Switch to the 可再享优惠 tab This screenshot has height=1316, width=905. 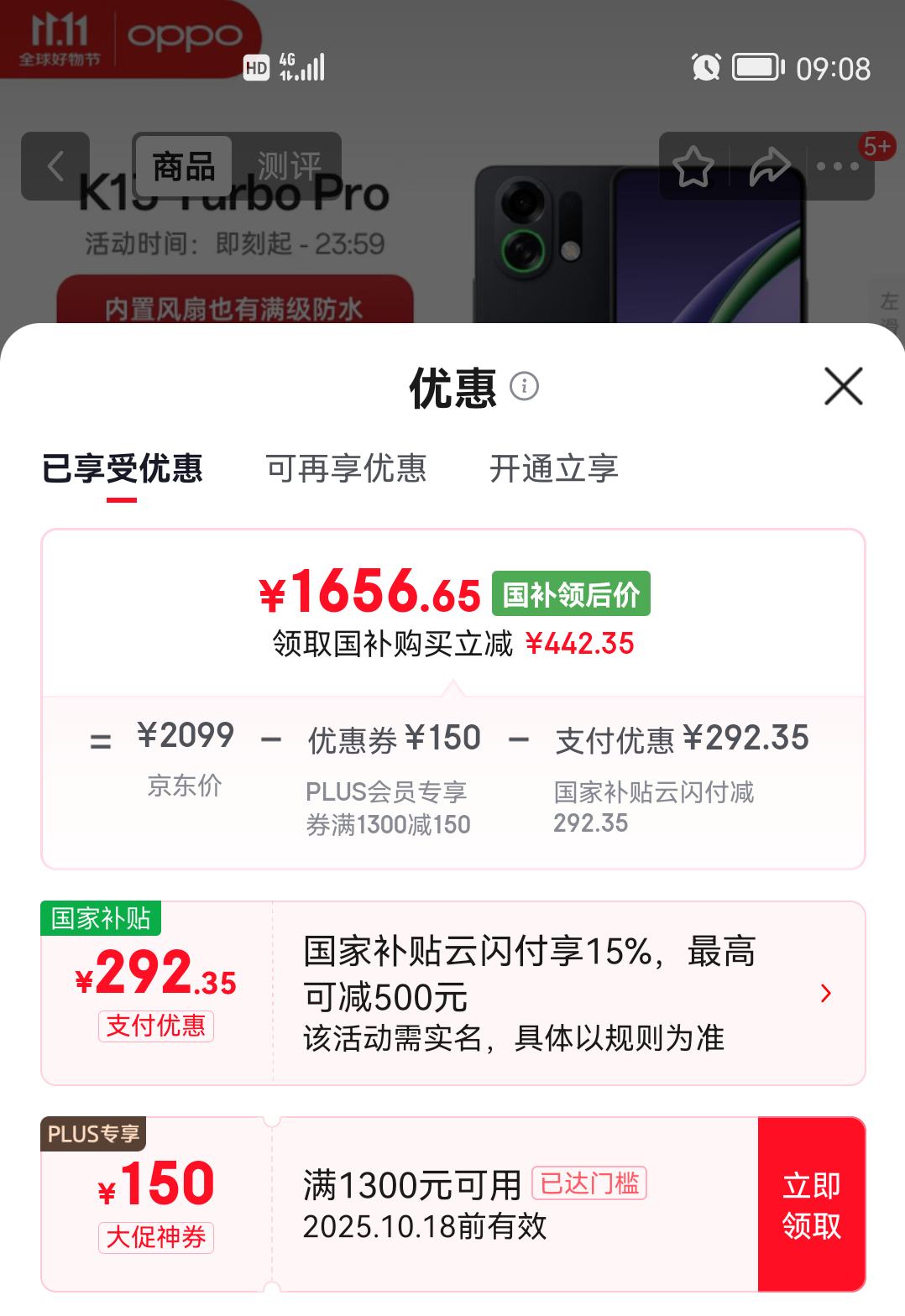346,468
